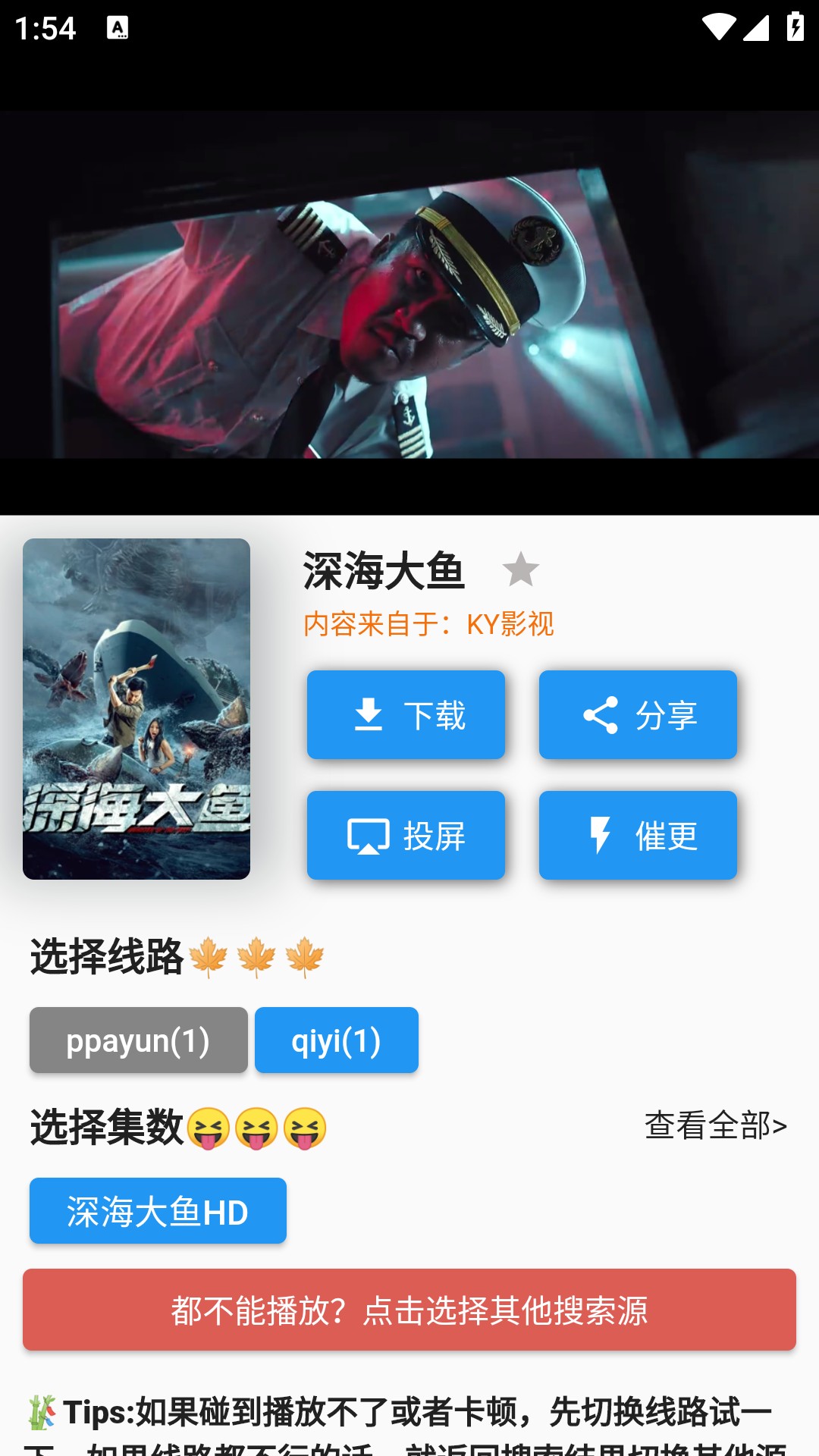The image size is (819, 1456).
Task: Select the ppayun(1) playback line
Action: click(138, 1041)
